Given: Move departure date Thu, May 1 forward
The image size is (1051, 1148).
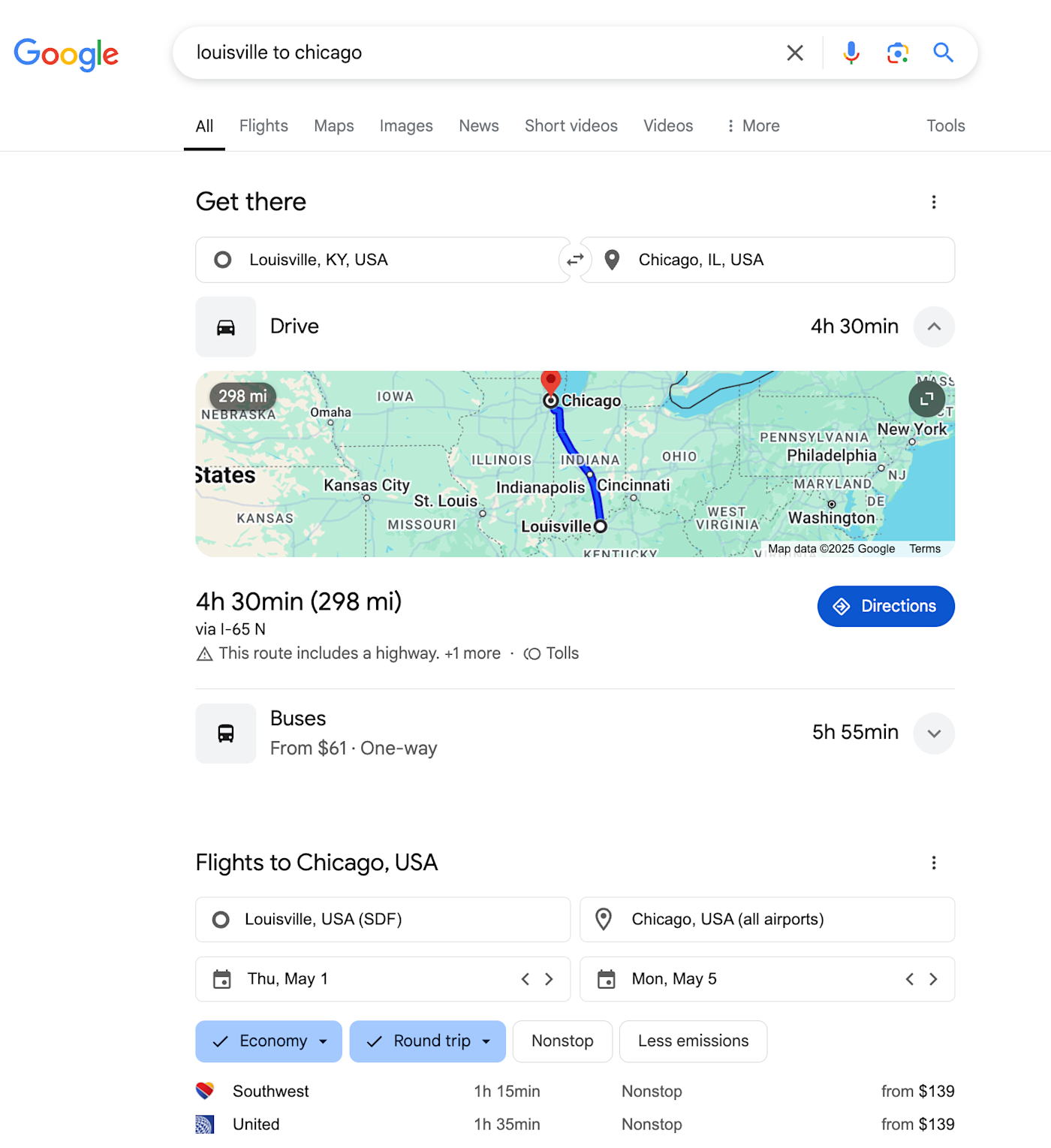Looking at the screenshot, I should point(549,979).
